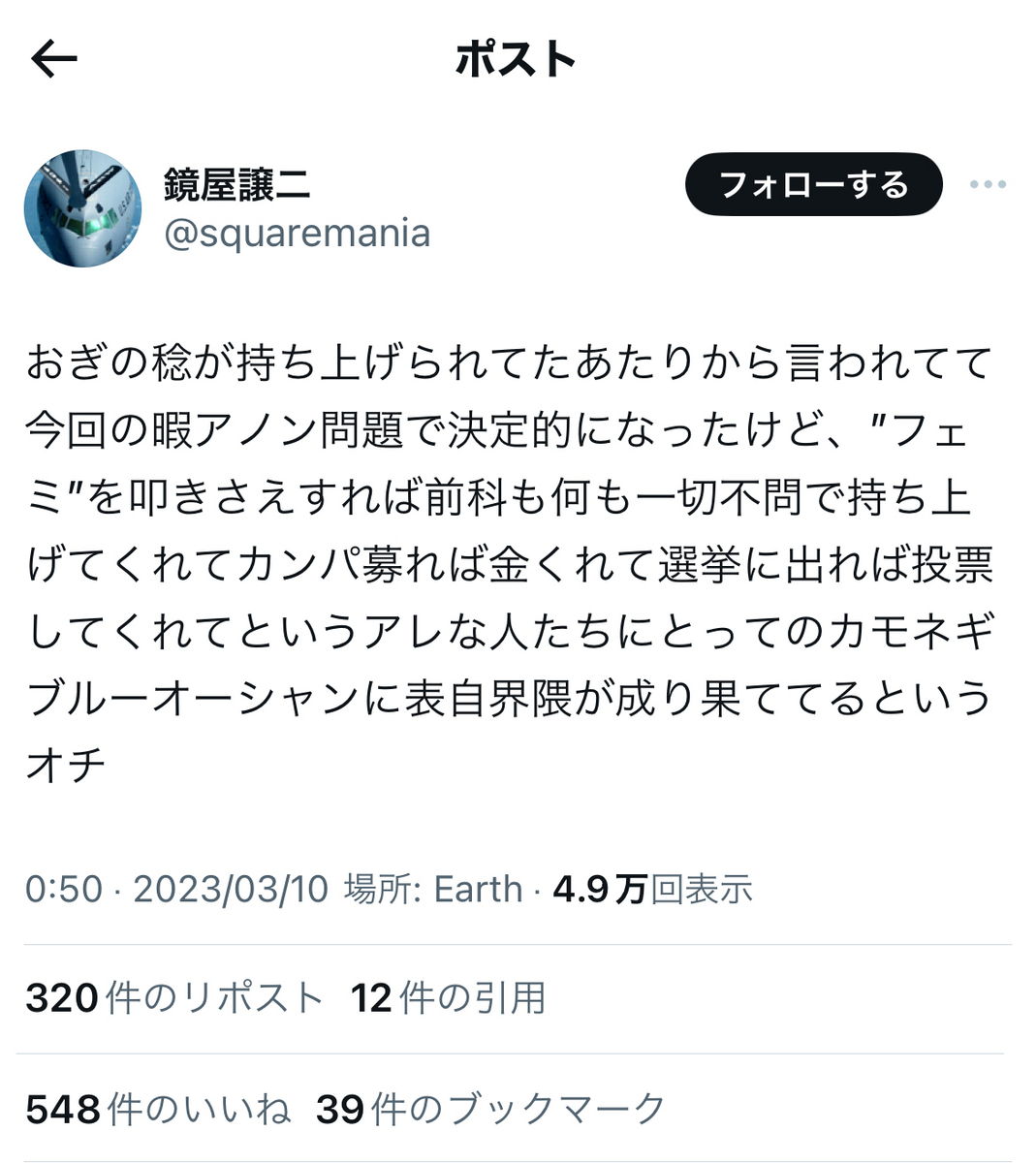Open the @squaremania profile handle
1036x1163 pixels.
(x=297, y=234)
